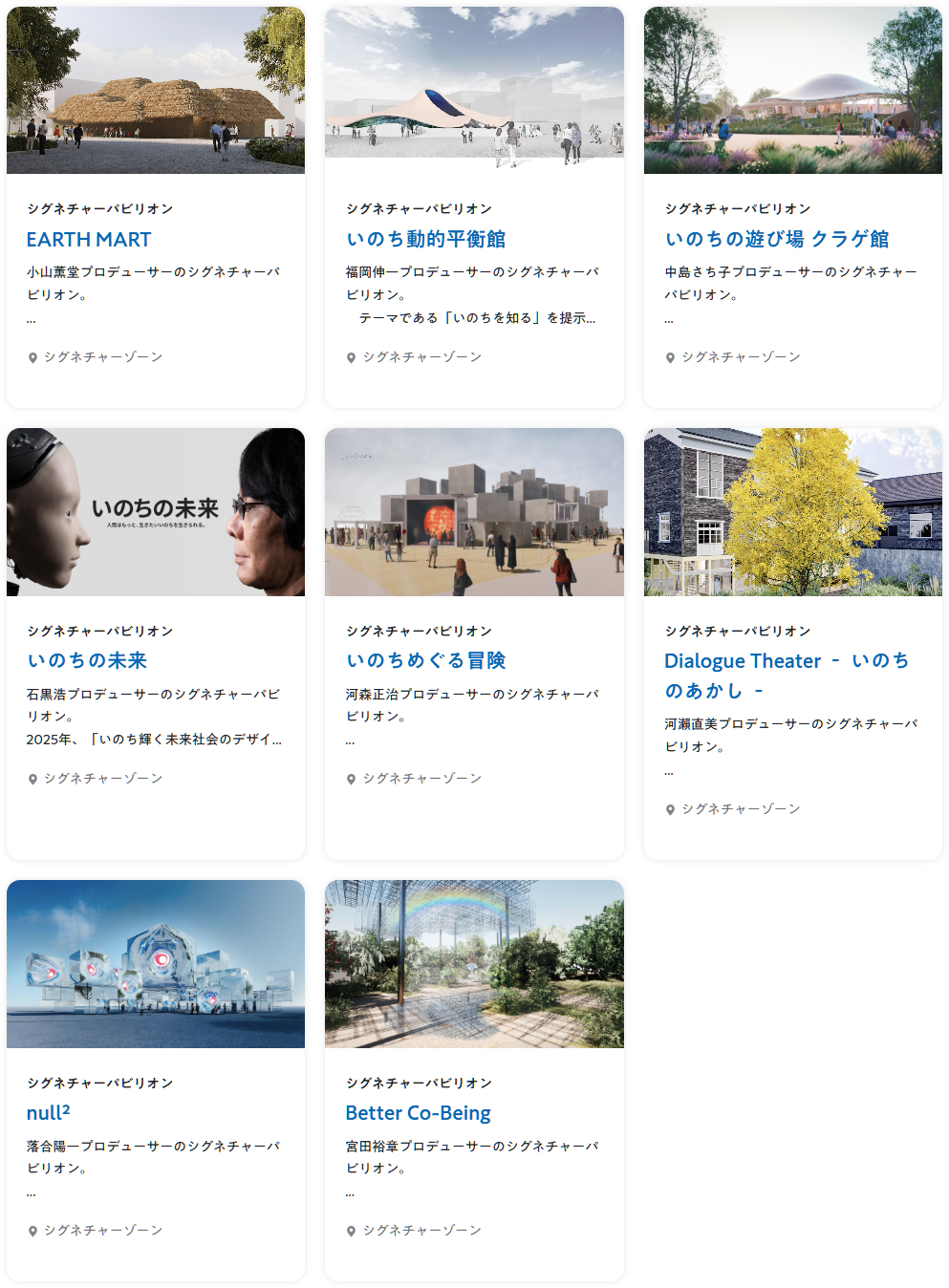Open the いのちめぐる冒険 pavilion card
The height and width of the screenshot is (1288, 949).
point(425,660)
